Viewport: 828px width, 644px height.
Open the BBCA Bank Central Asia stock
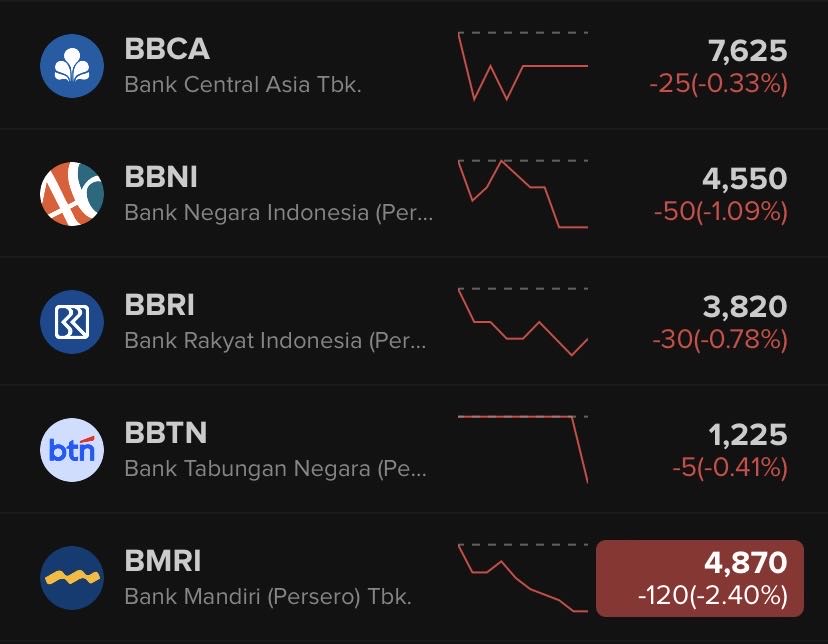tap(242, 66)
